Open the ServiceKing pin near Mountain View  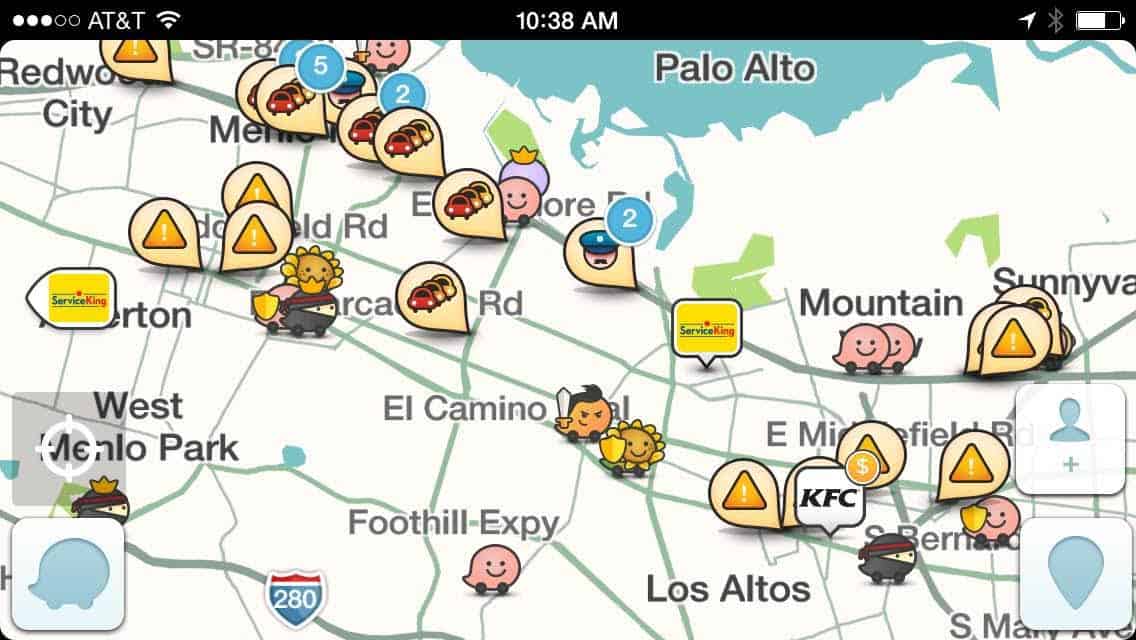707,329
